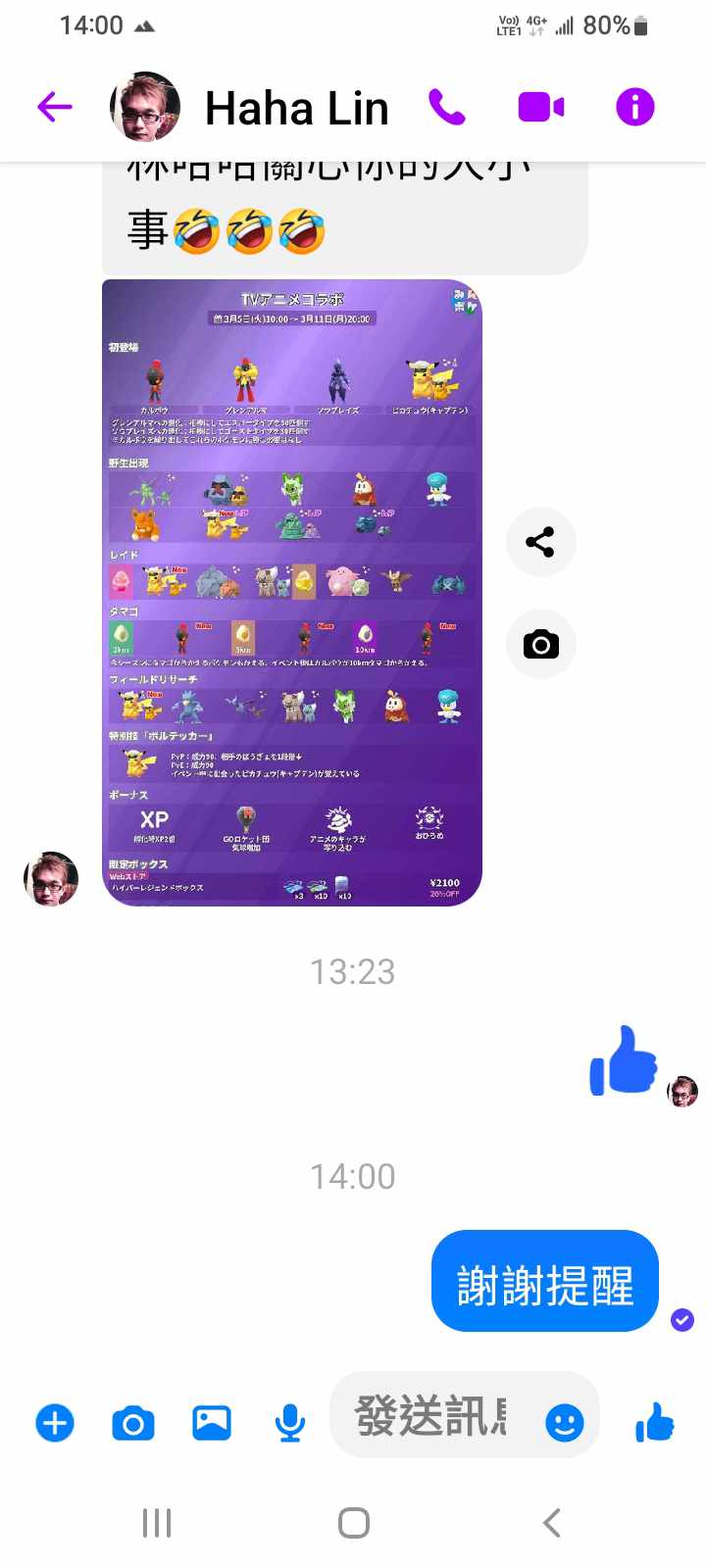Start a video call with Haha Lin
706x1568 pixels.
pyautogui.click(x=540, y=107)
